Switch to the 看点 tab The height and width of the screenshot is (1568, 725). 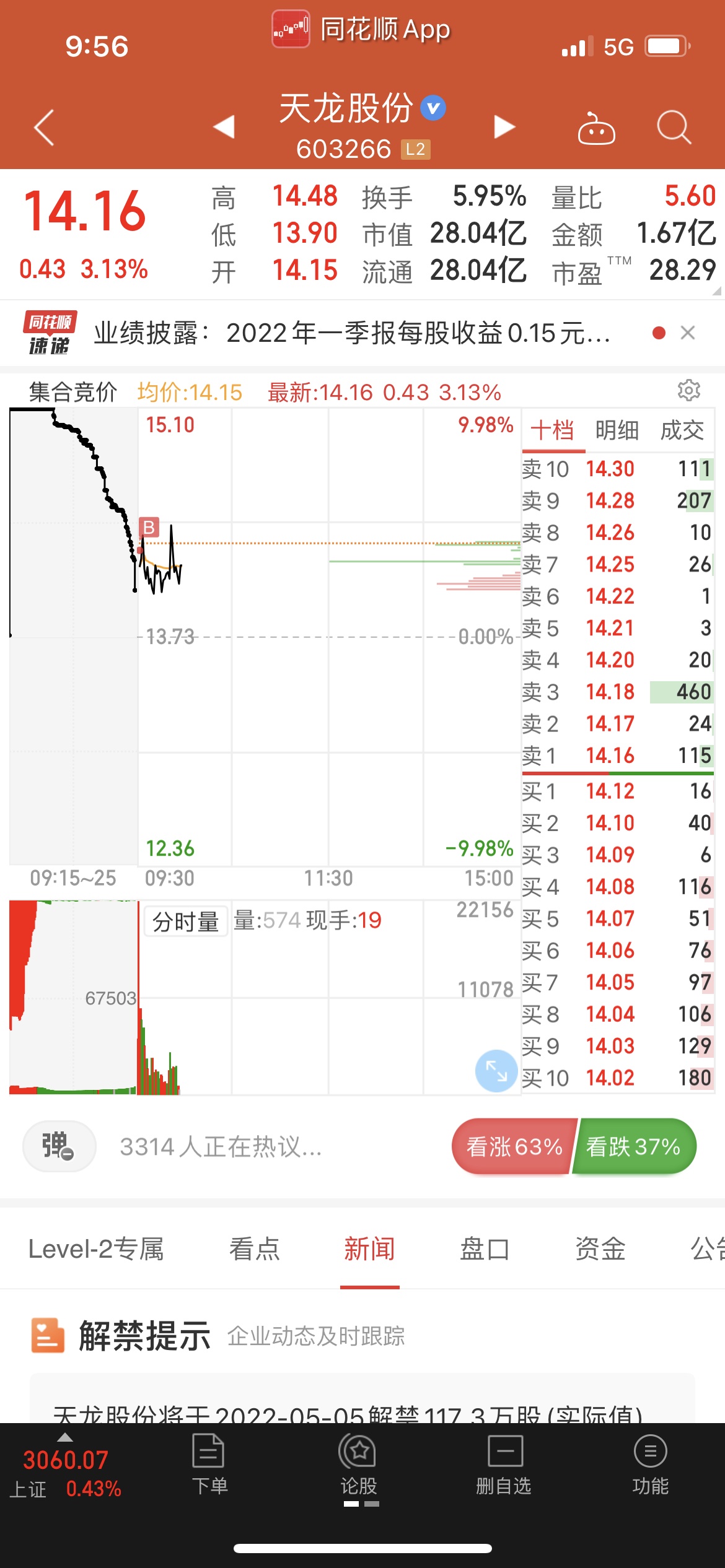point(255,1249)
